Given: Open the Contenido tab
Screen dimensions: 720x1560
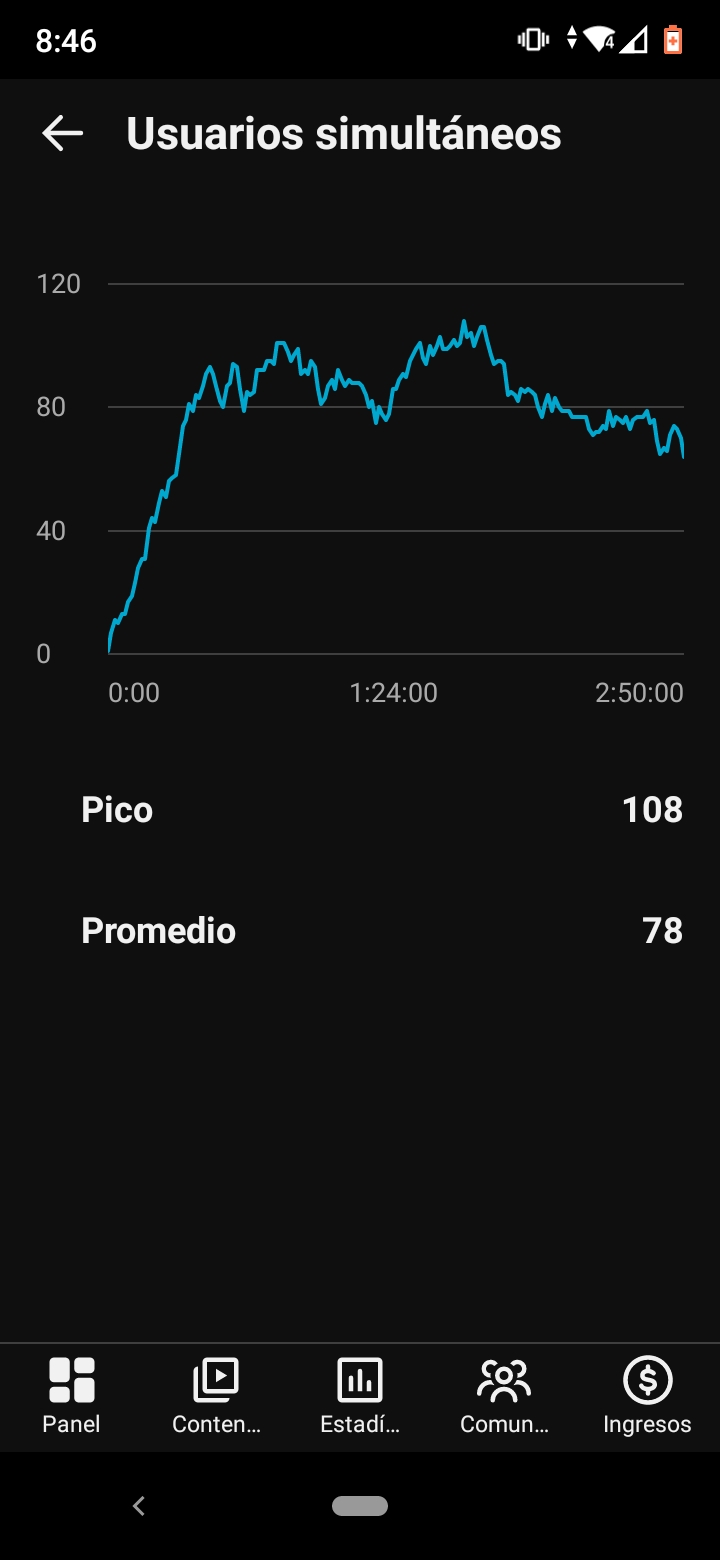Looking at the screenshot, I should coord(216,1396).
